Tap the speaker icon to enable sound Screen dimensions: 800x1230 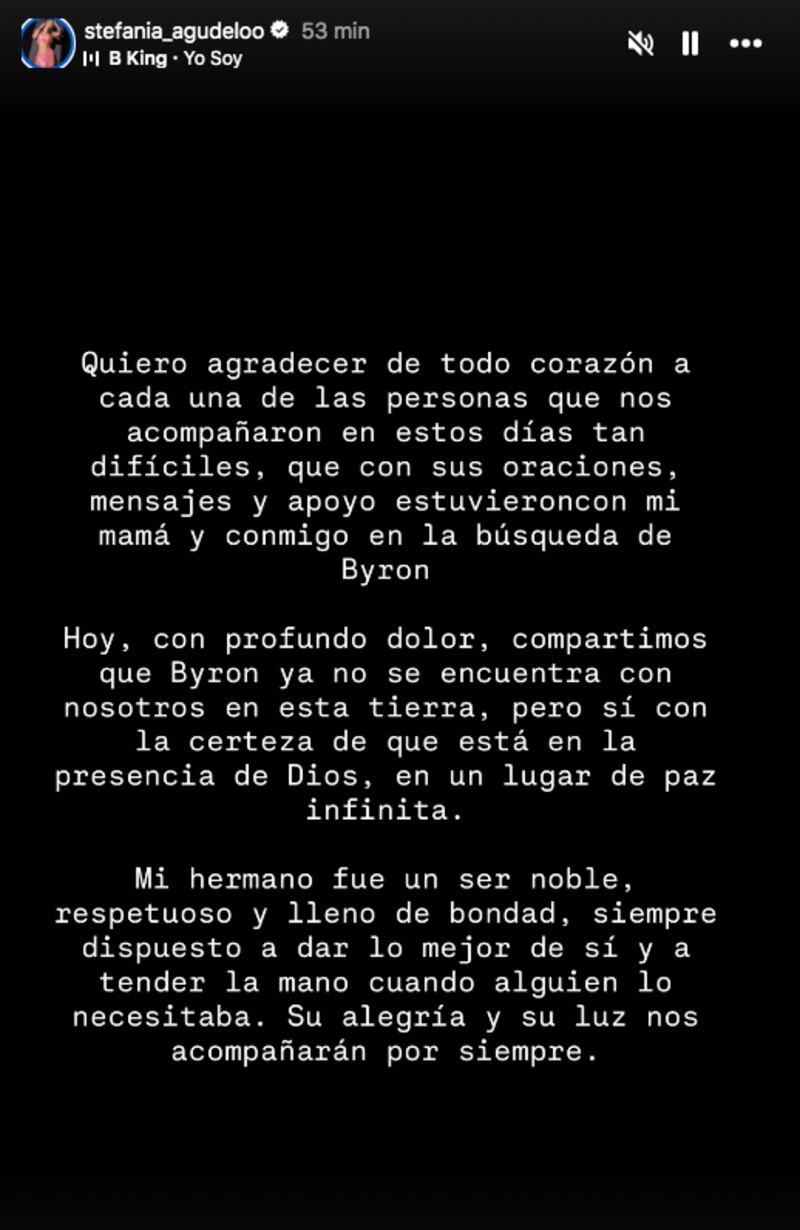point(641,44)
